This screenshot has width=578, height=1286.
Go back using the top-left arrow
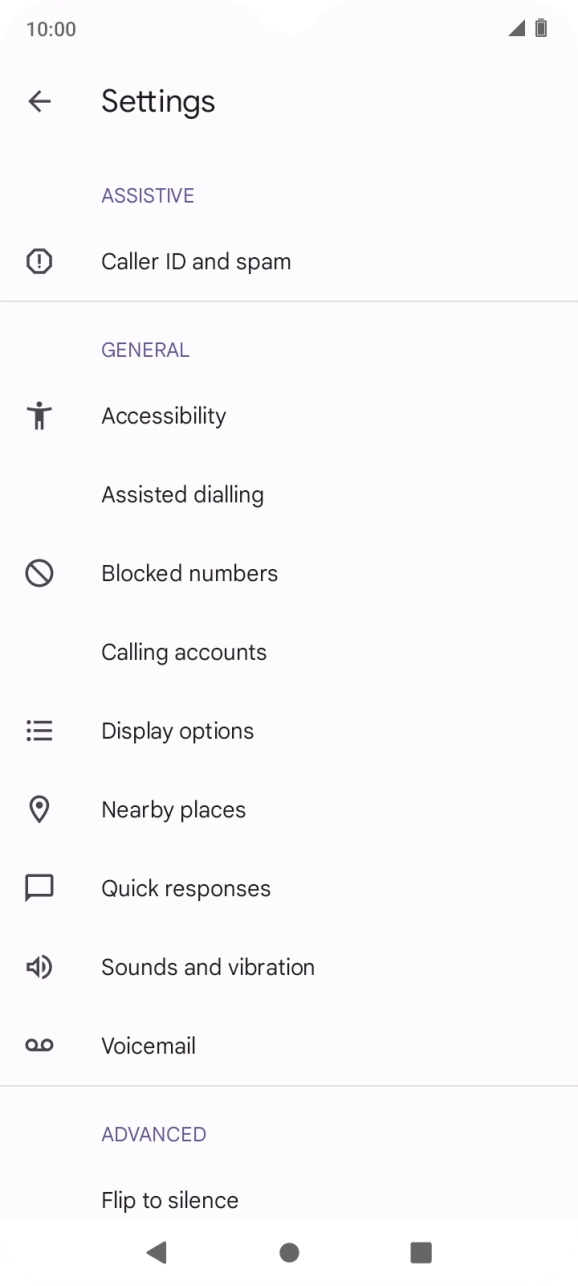pos(39,101)
